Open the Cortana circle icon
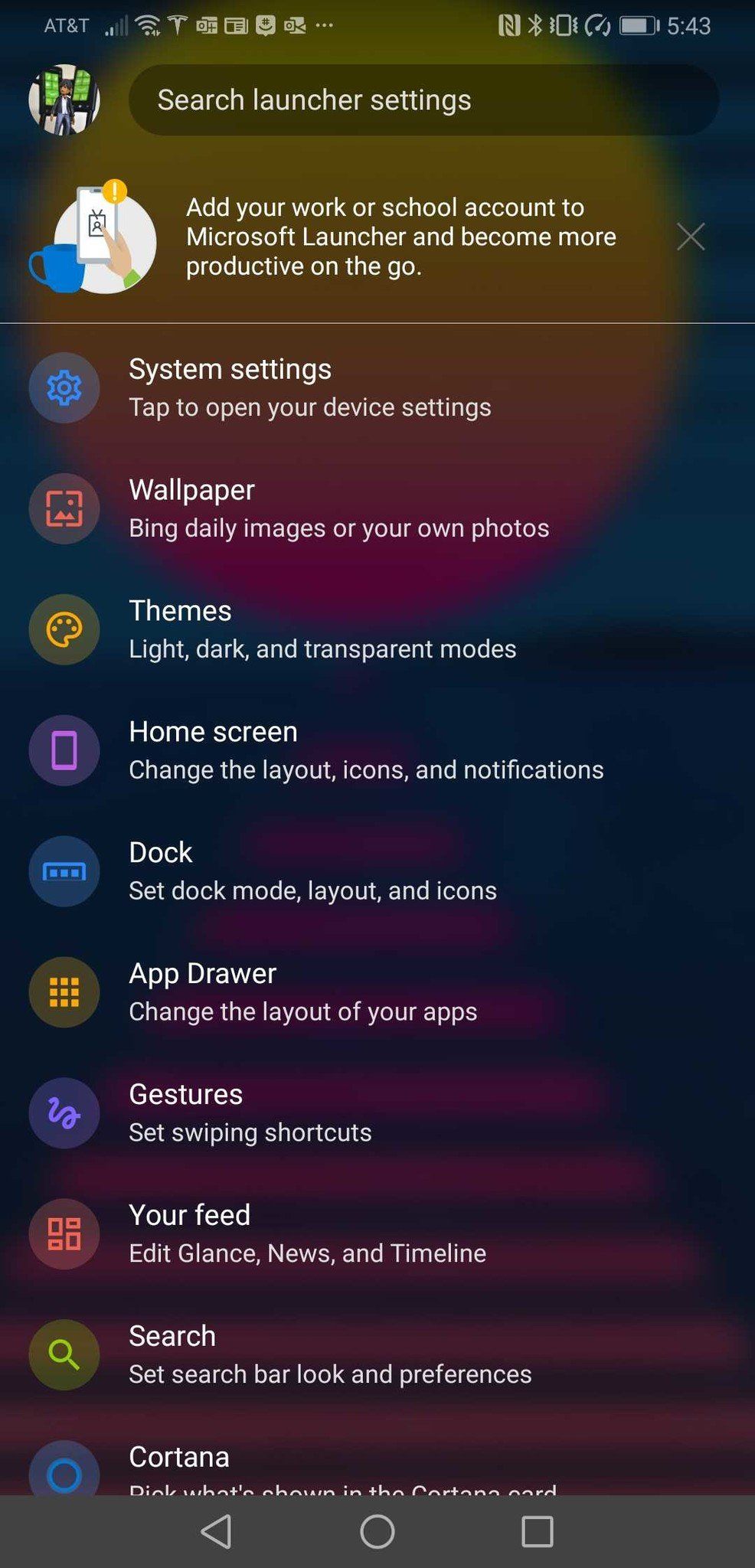 coord(64,1474)
